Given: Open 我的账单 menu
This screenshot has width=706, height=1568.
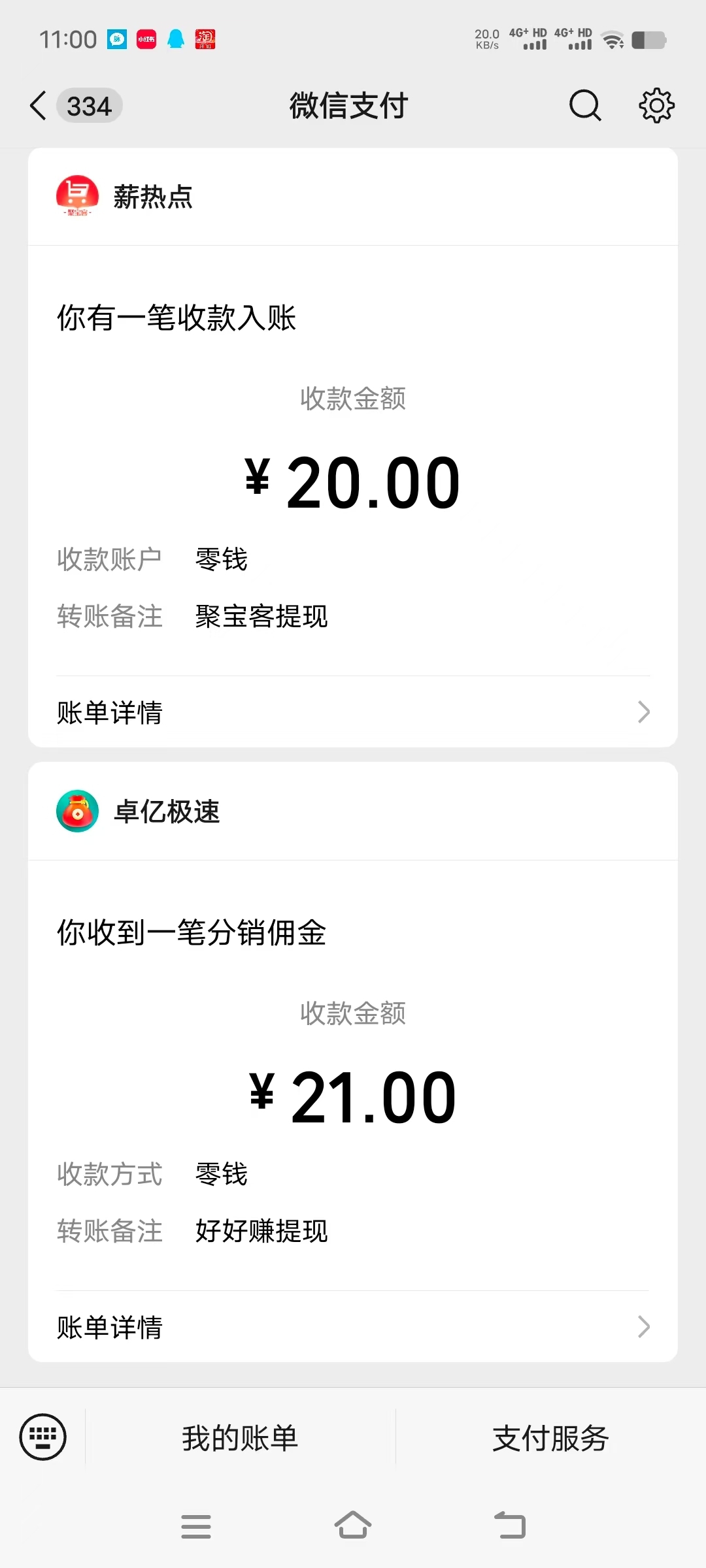Looking at the screenshot, I should coord(241,1438).
